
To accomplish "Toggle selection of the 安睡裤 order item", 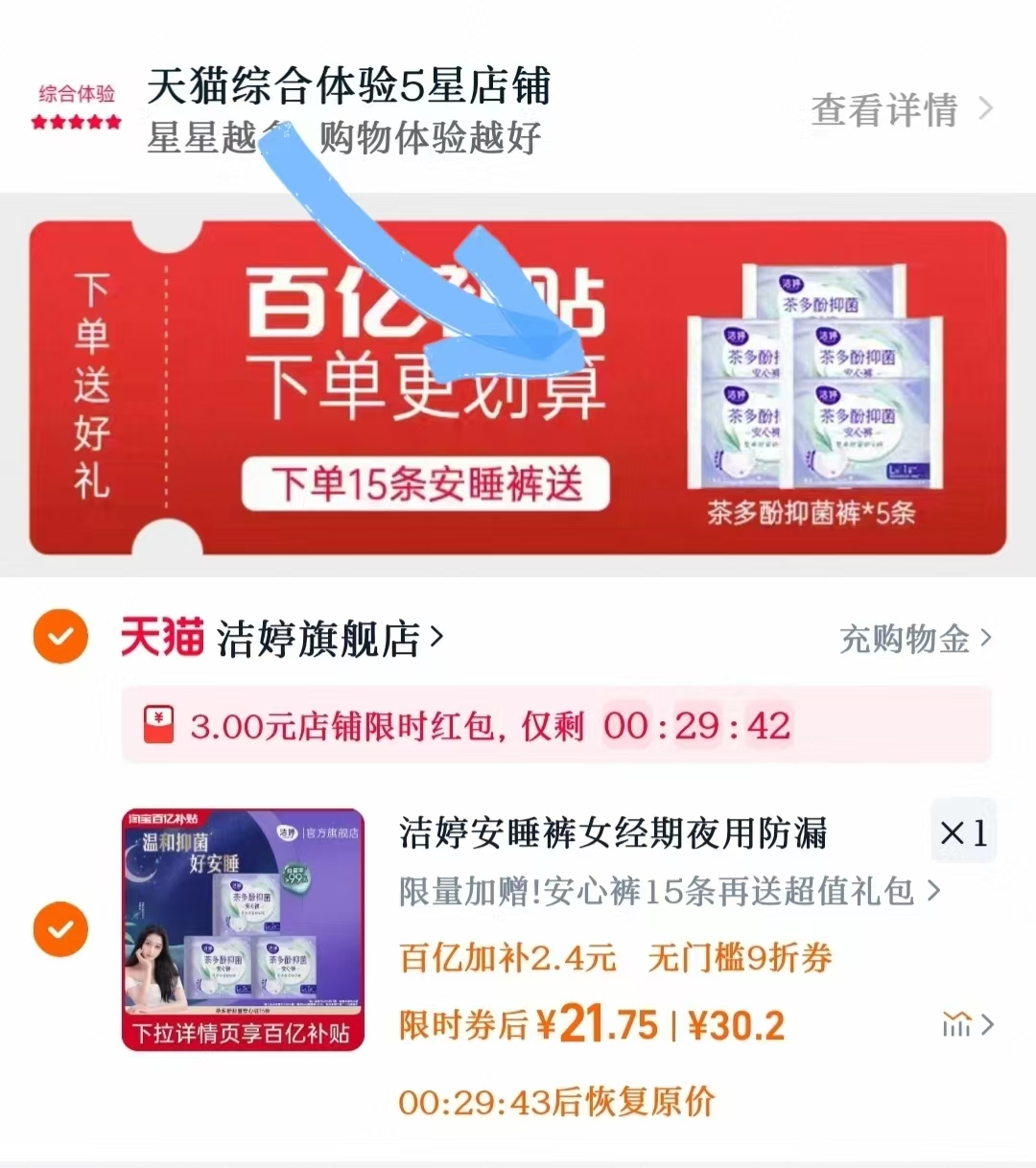I will coord(60,927).
